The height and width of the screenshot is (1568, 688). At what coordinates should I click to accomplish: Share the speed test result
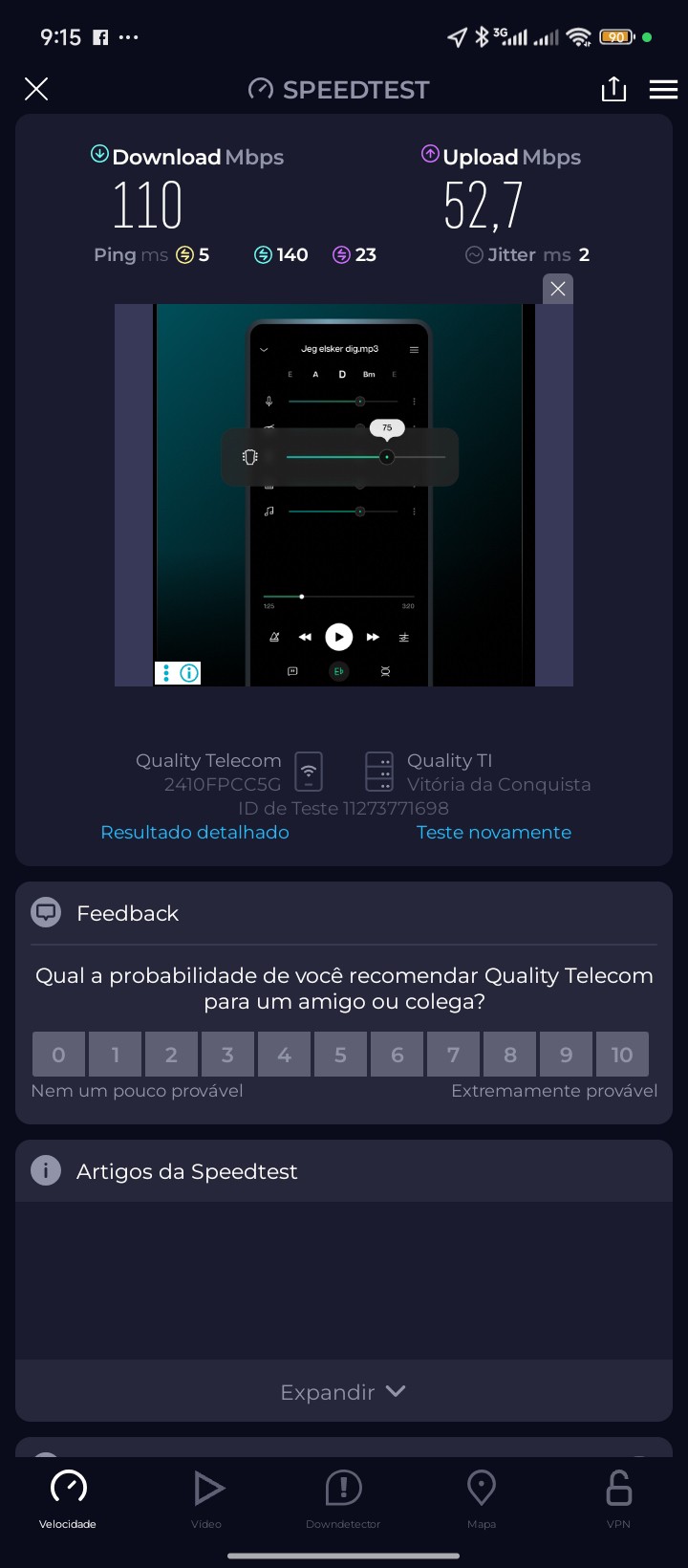point(613,90)
